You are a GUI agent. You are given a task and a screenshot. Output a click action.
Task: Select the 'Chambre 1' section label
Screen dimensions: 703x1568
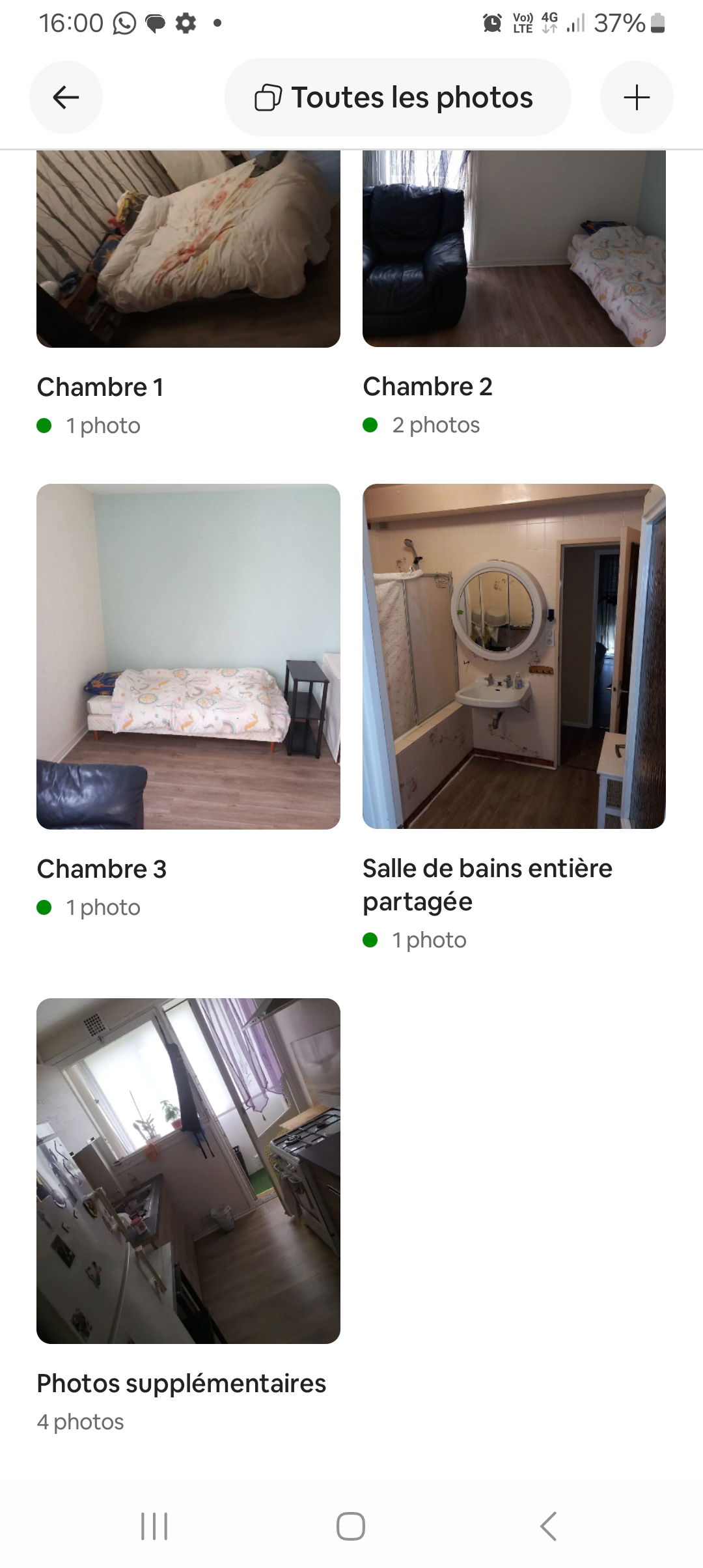click(102, 387)
